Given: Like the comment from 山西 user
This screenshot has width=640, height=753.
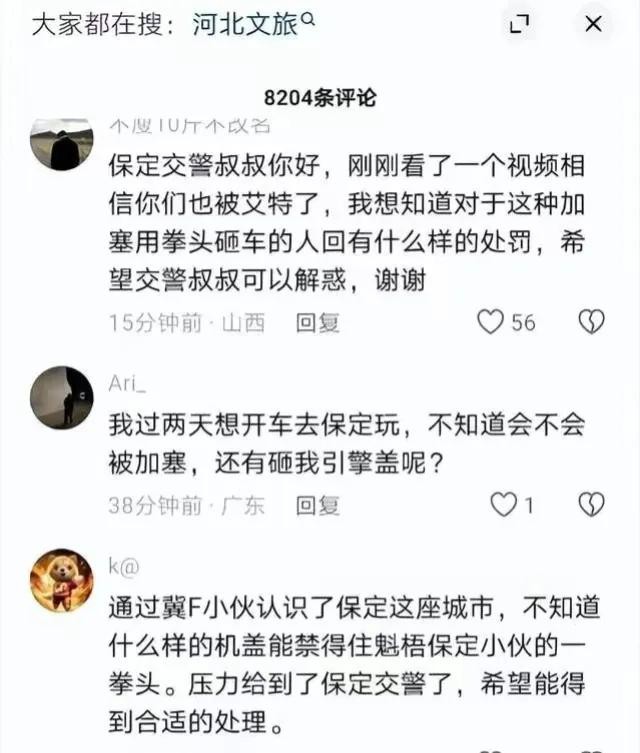Looking at the screenshot, I should point(490,322).
